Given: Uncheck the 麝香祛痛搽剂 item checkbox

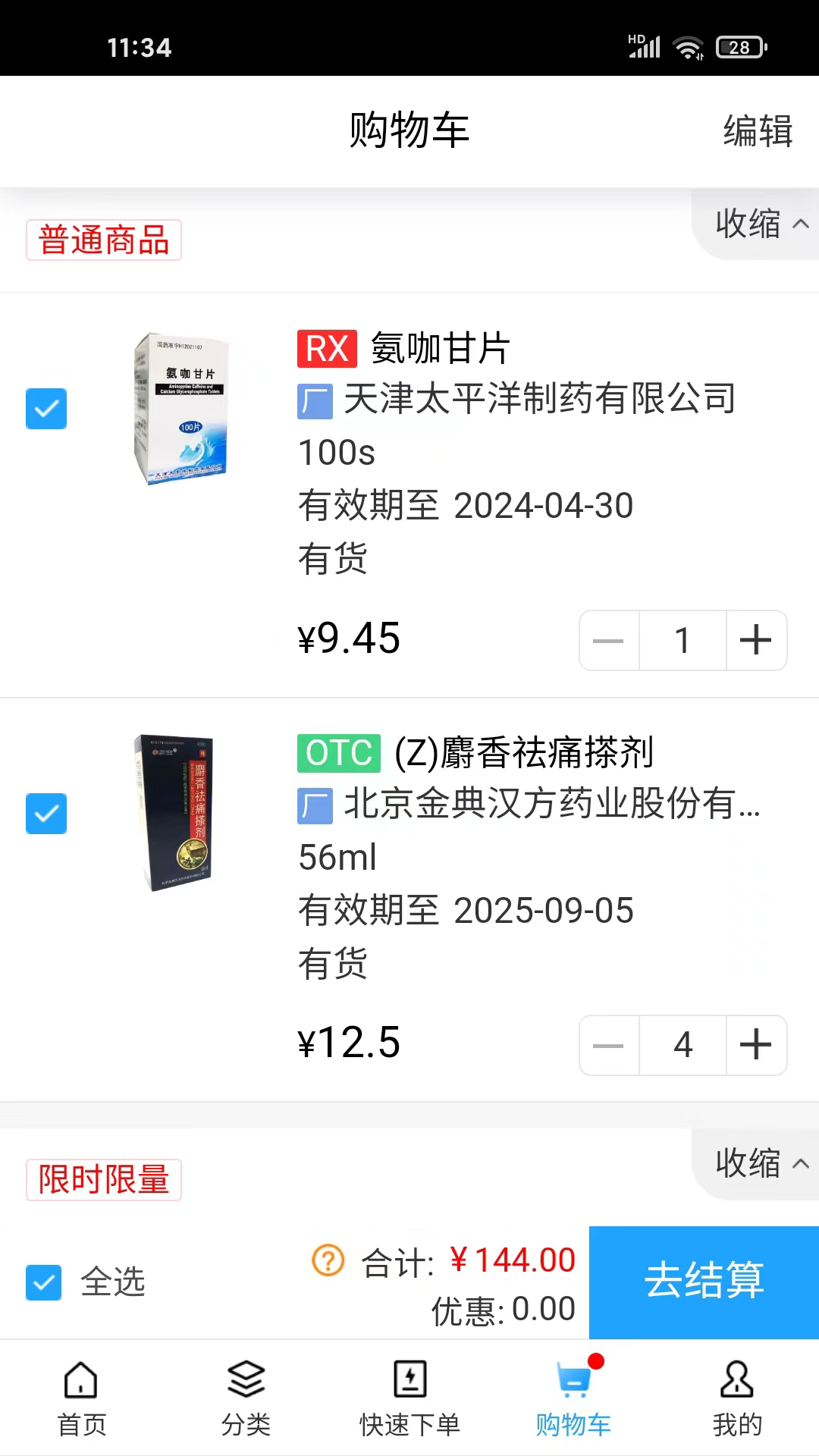Looking at the screenshot, I should point(46,814).
